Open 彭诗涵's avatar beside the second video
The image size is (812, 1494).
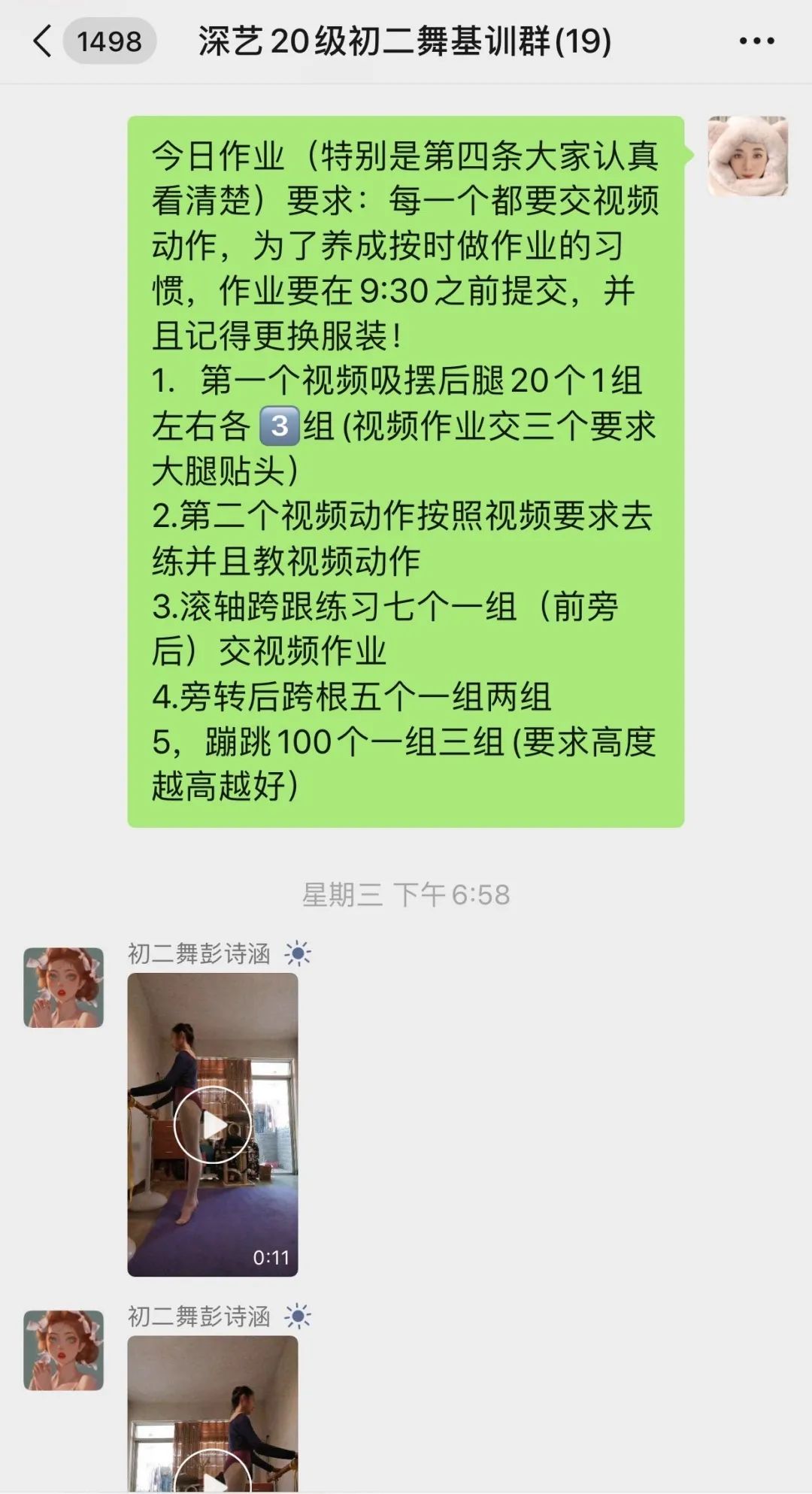[x=64, y=1350]
